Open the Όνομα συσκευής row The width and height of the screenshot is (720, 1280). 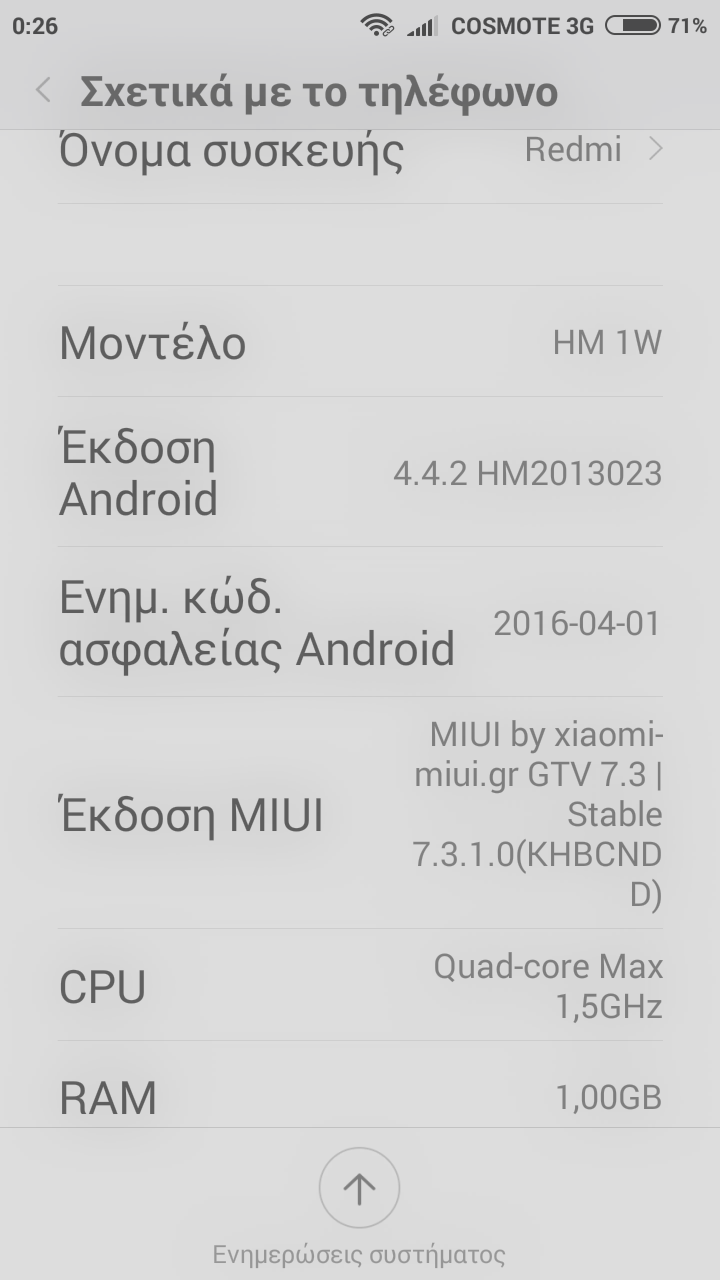(360, 153)
